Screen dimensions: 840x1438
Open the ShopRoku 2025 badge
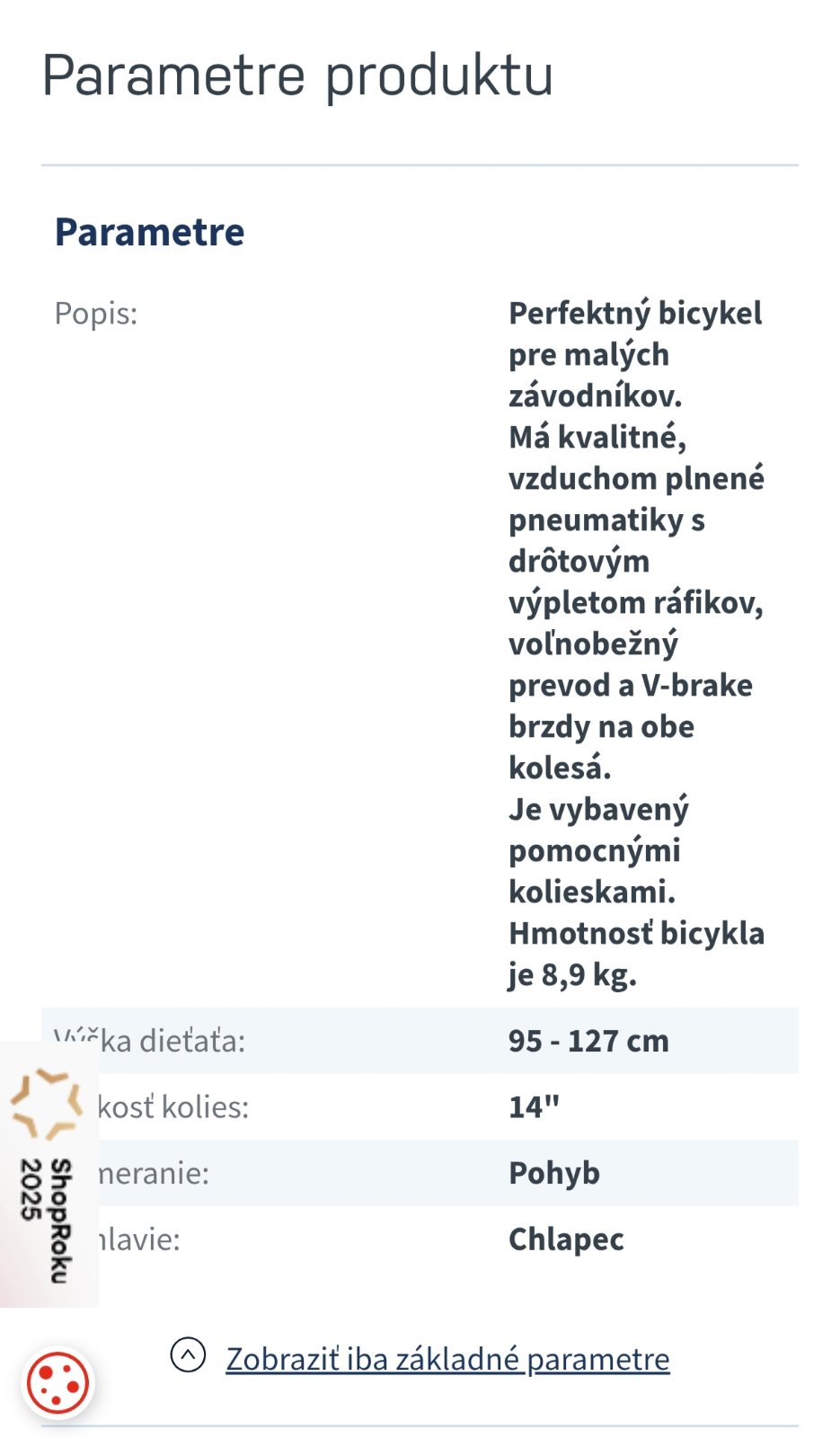click(49, 1174)
